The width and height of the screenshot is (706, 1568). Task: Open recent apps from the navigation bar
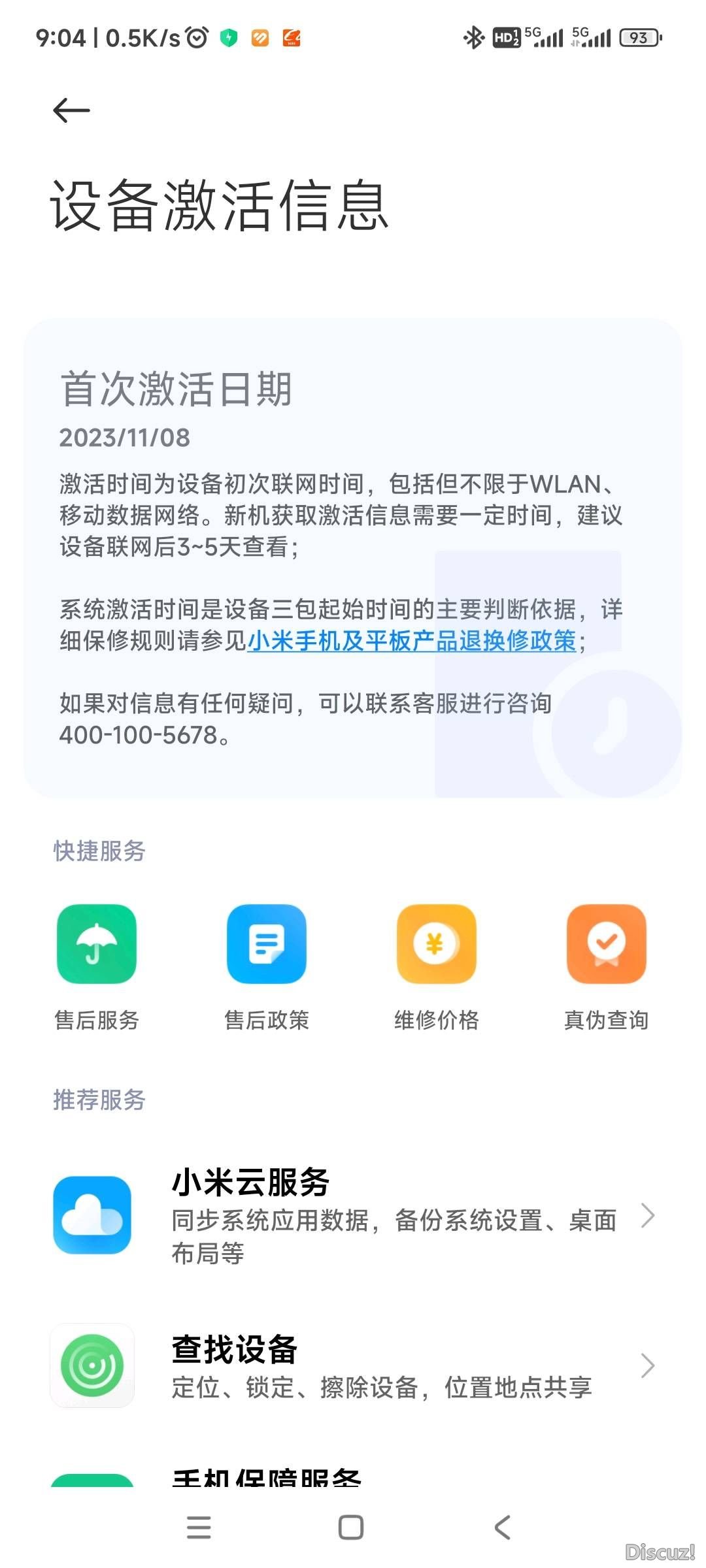click(199, 1527)
